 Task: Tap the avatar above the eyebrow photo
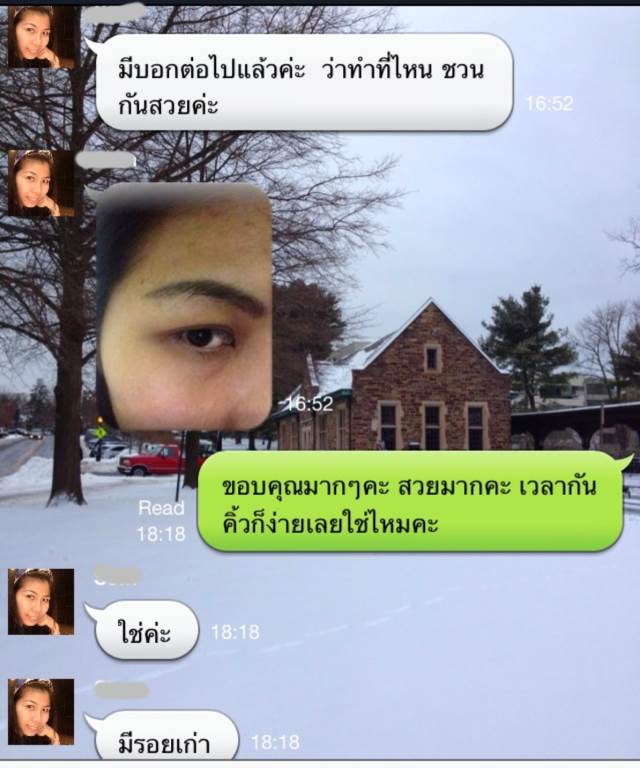41,183
